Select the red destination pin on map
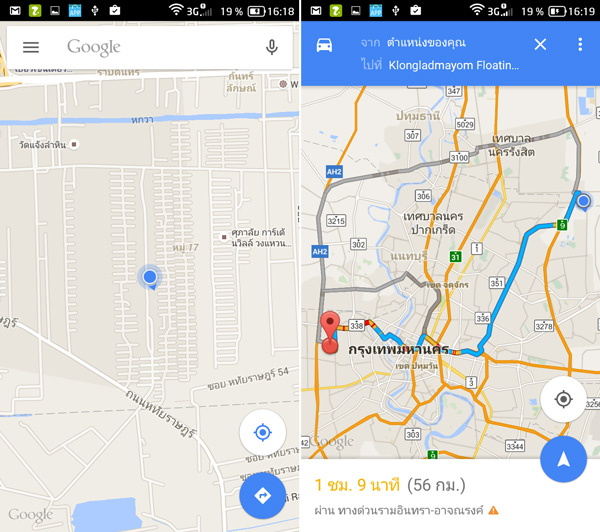The image size is (600, 532). [331, 329]
